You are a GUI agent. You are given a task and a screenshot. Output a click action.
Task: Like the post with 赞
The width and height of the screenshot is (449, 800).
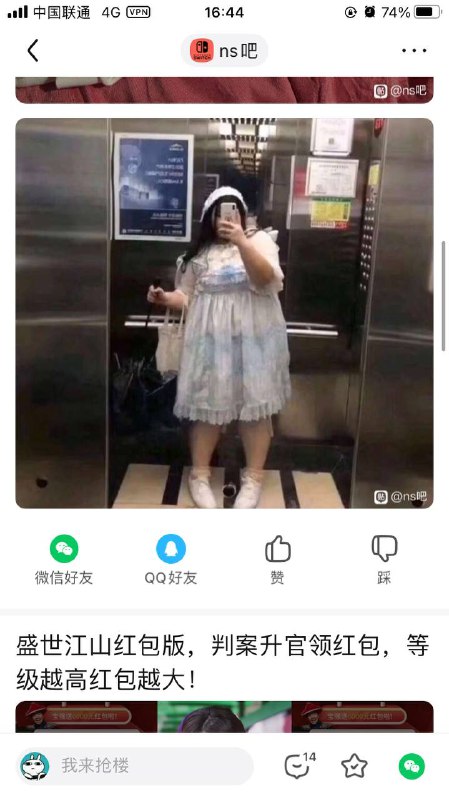pos(278,559)
